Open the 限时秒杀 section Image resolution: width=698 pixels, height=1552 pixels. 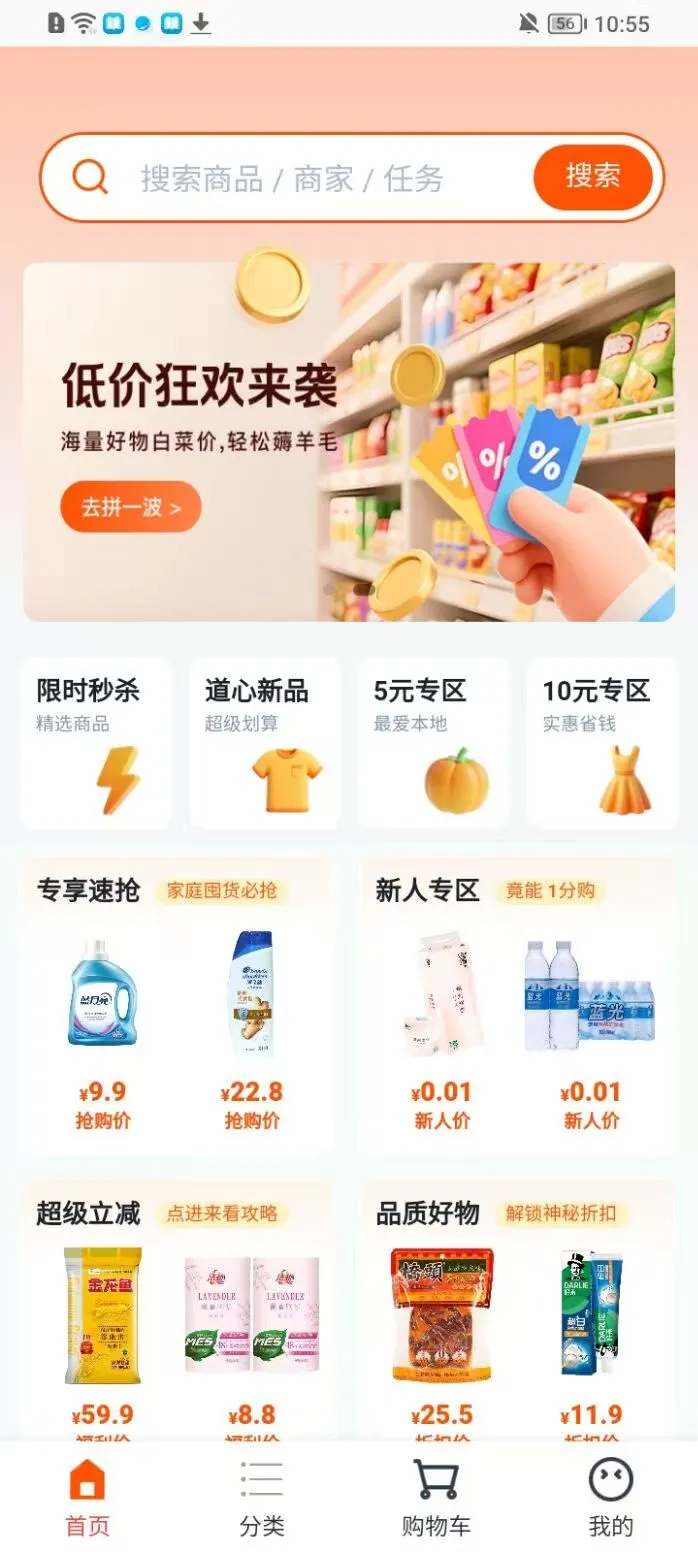[96, 743]
